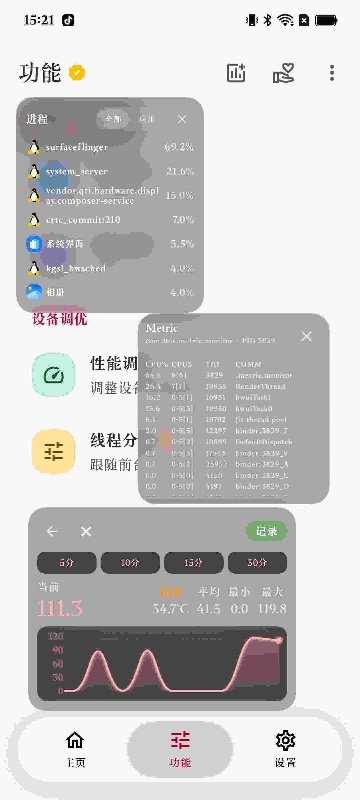Open the overflow menu in the top bar
Screen dimensions: 360x800
click(x=331, y=73)
